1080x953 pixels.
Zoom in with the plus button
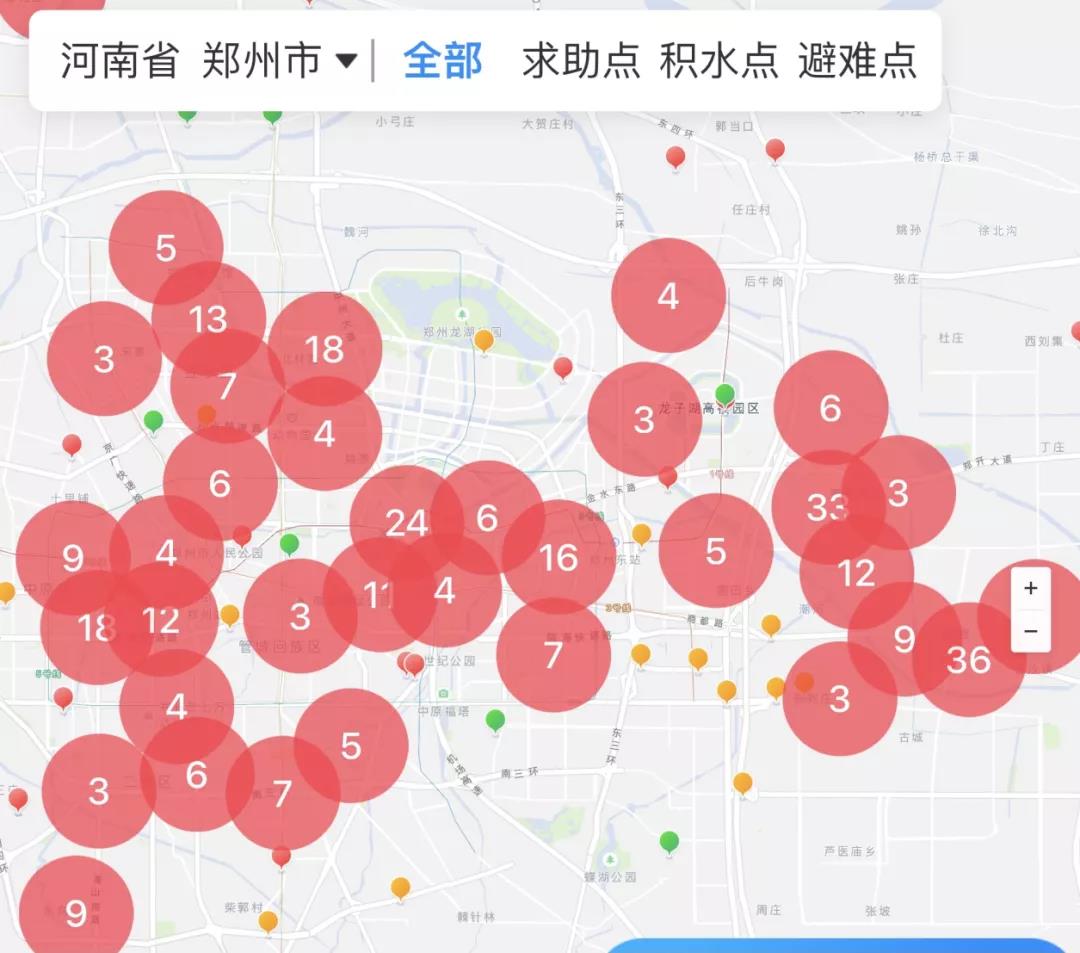point(1031,588)
